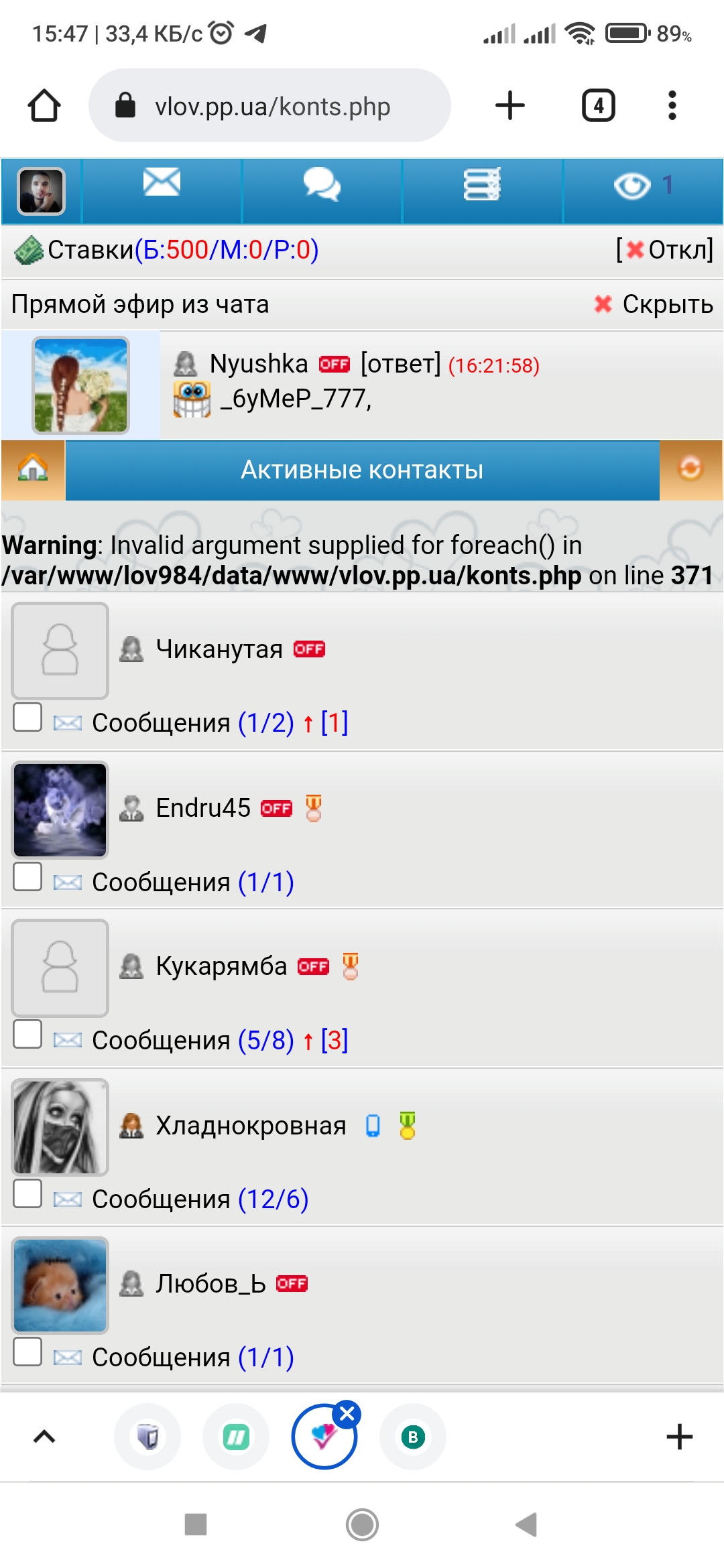Open my profile avatar in the top bar
The width and height of the screenshot is (724, 1568).
(42, 191)
